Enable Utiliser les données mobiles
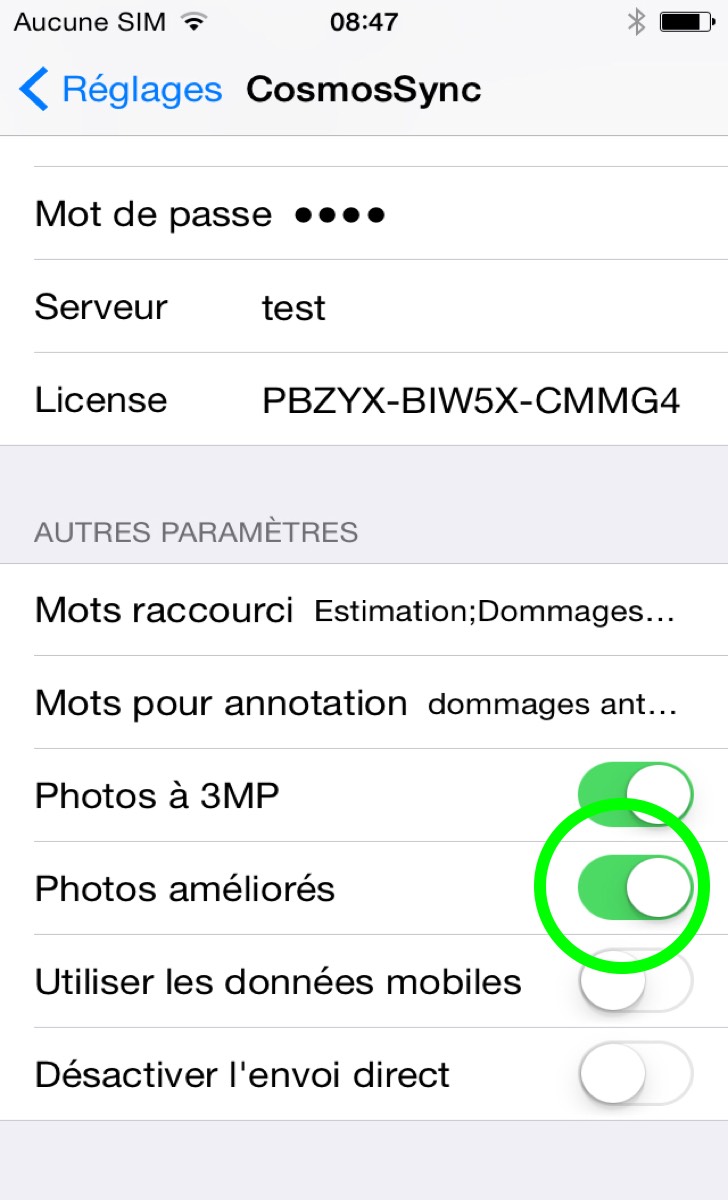Viewport: 728px width, 1200px height. pos(635,982)
